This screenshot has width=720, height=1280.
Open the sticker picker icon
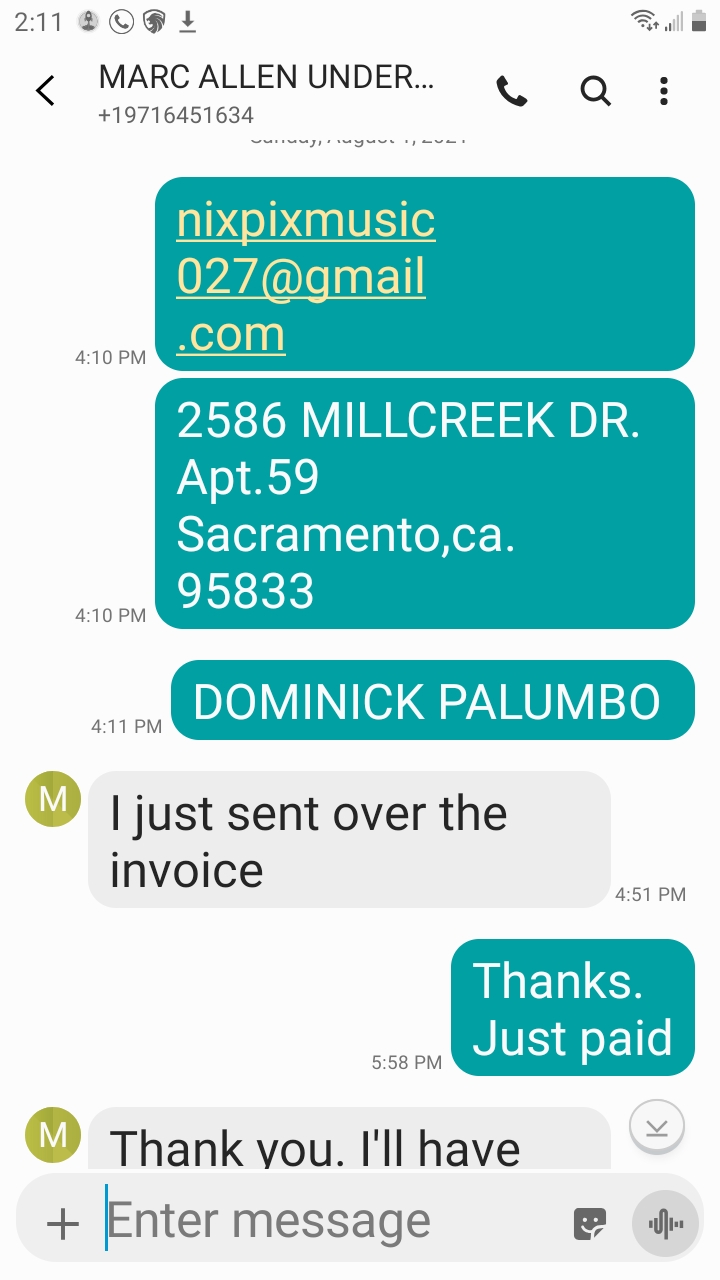pos(589,1223)
